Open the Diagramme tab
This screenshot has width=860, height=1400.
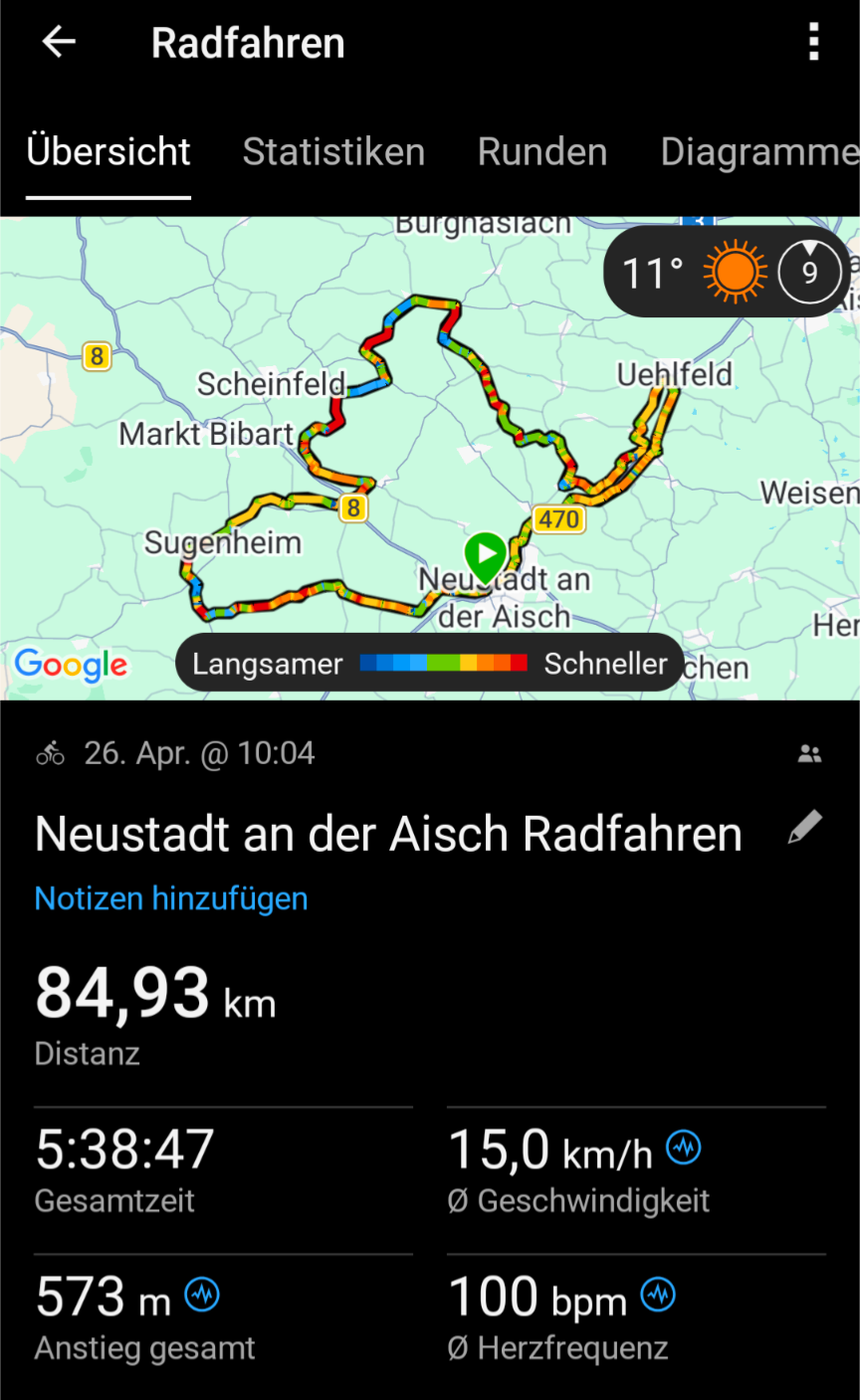point(758,152)
